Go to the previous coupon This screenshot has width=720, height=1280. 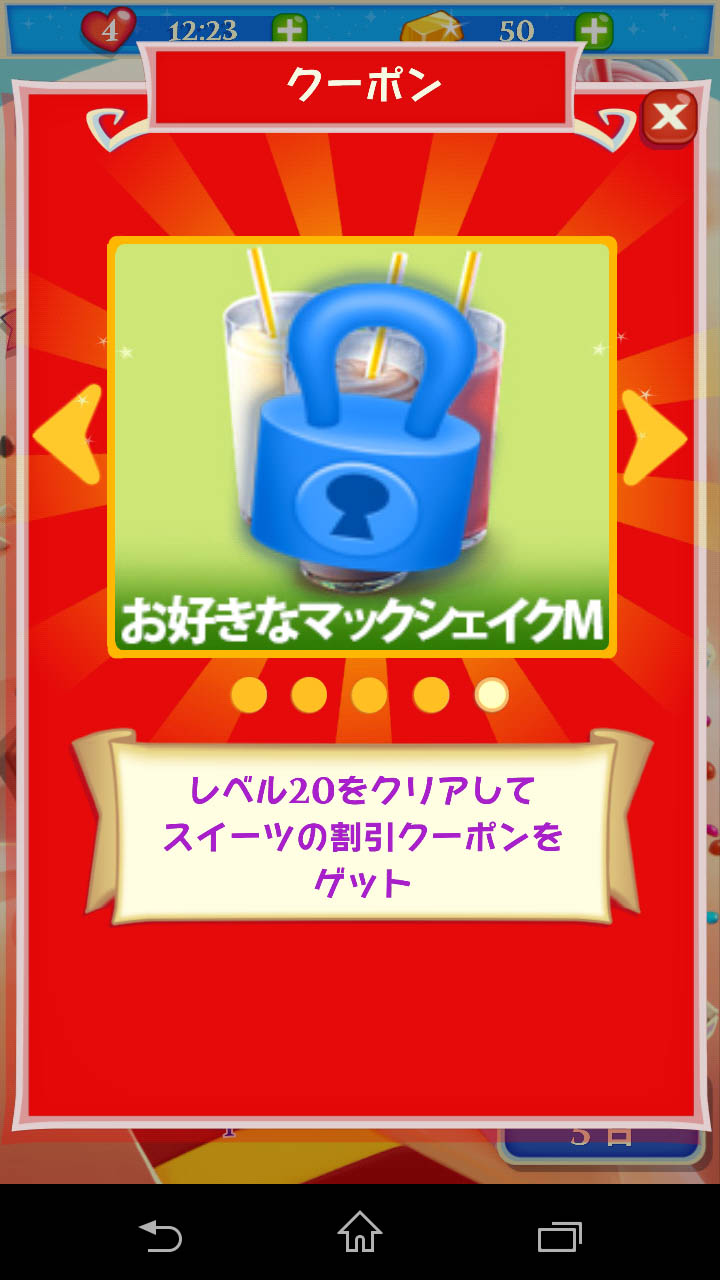(68, 435)
